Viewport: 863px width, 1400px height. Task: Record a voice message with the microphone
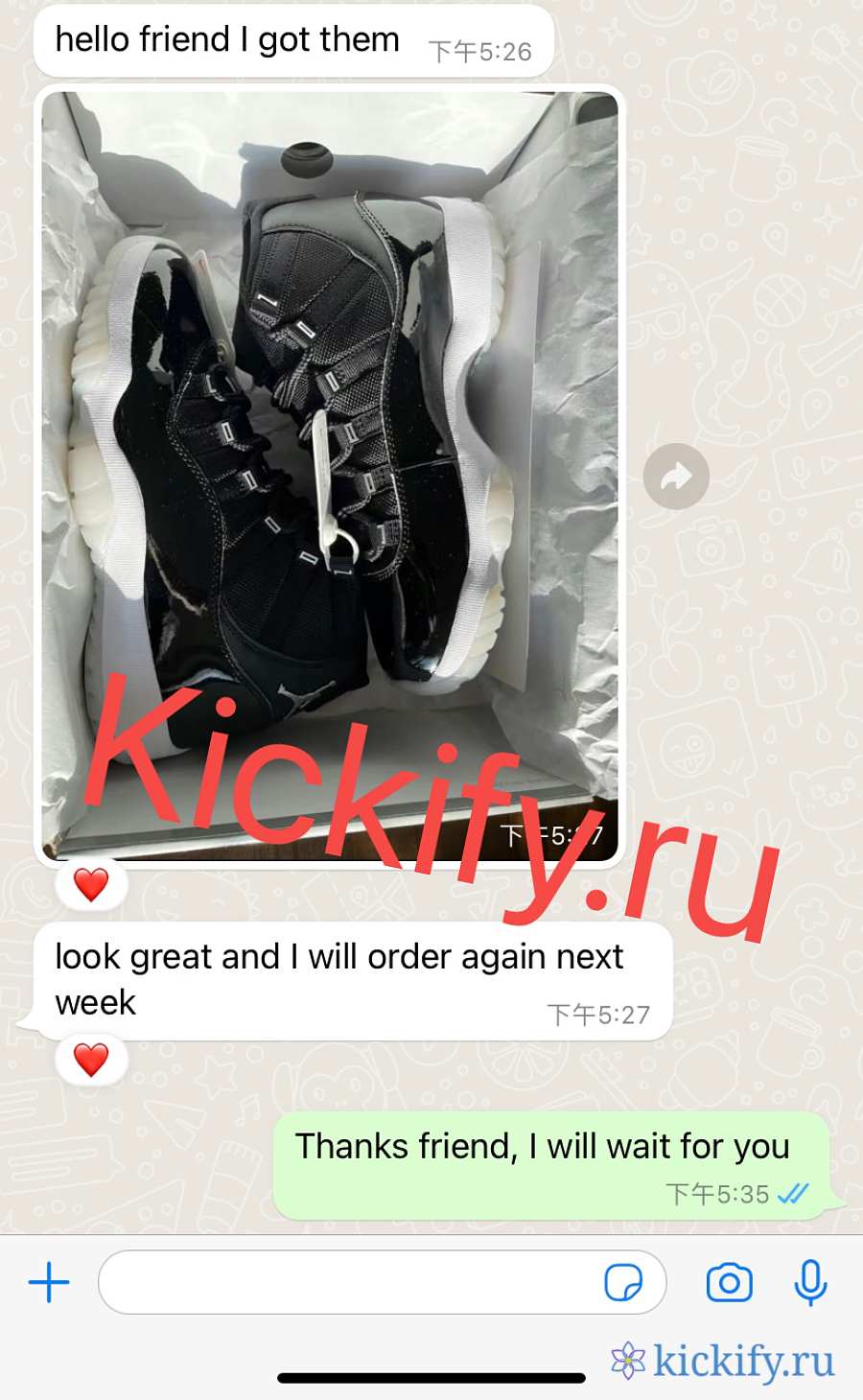click(x=810, y=1282)
